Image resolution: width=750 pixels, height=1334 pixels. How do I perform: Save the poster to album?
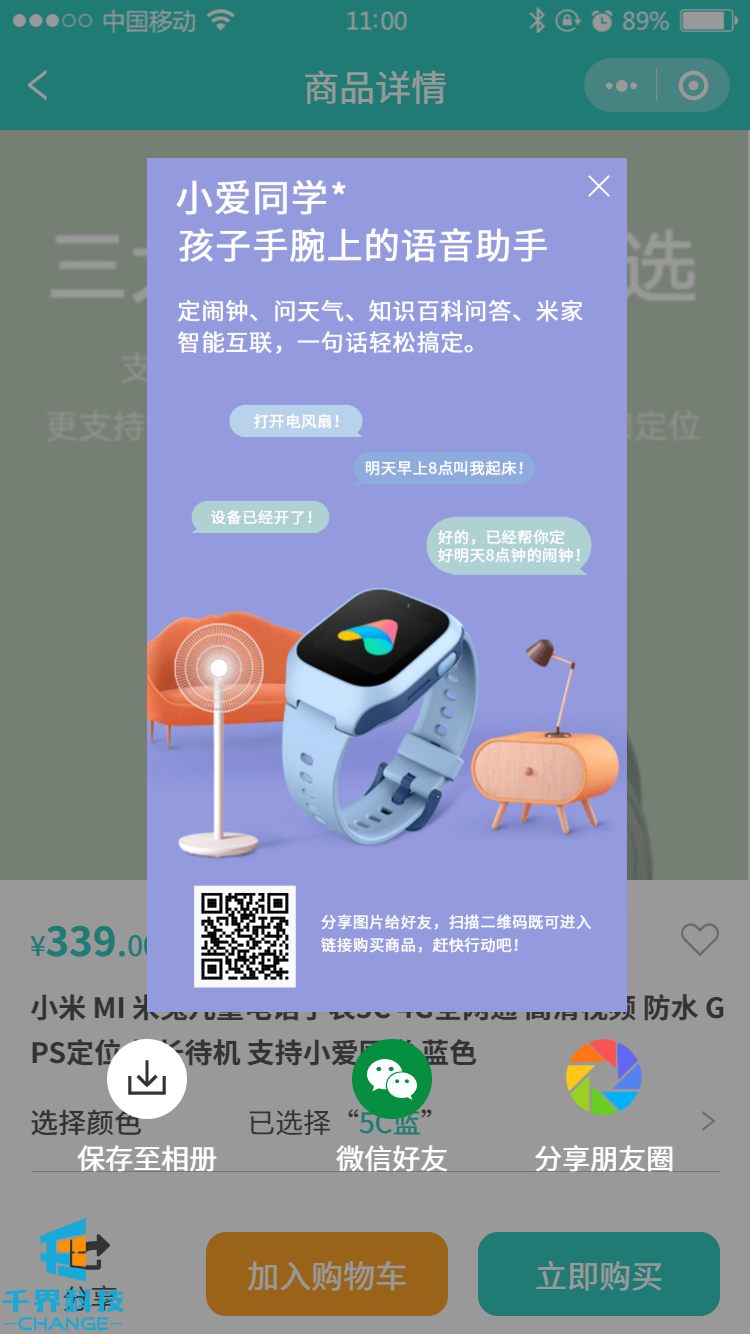tap(147, 1079)
